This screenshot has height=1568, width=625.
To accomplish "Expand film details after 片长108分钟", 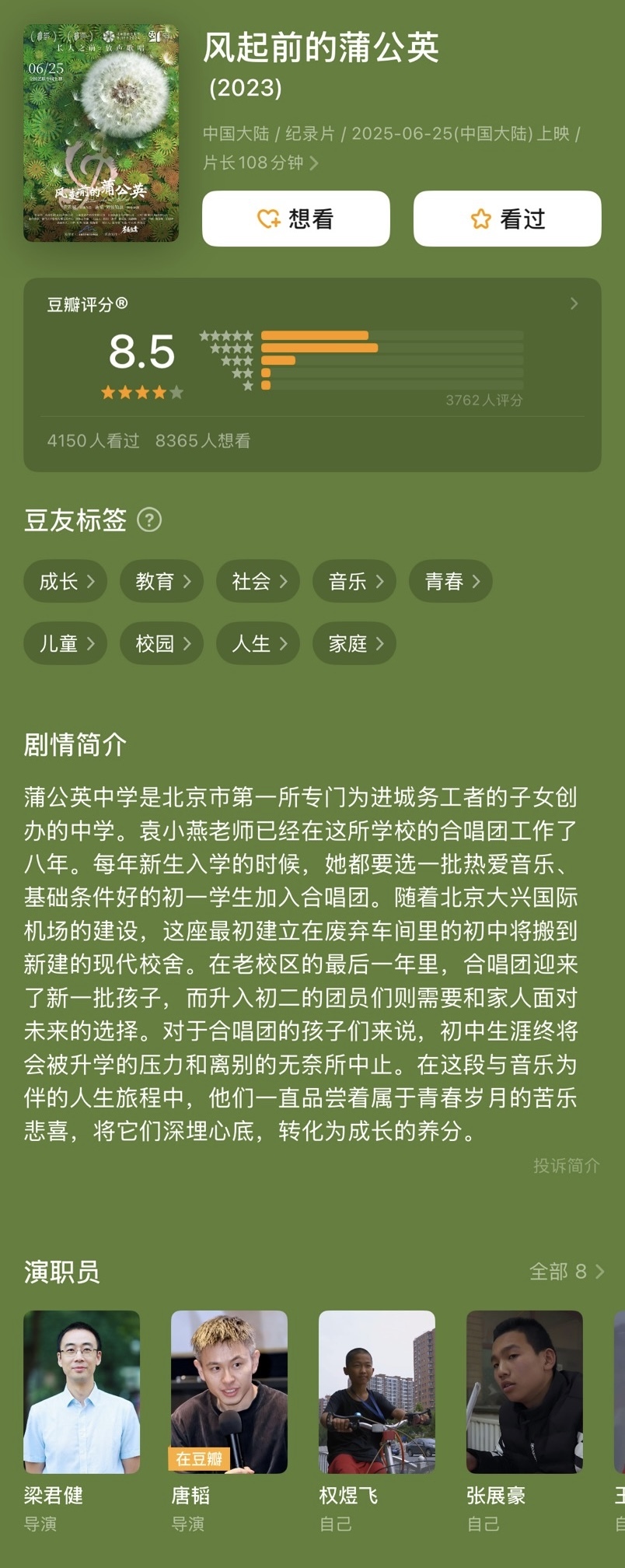I will 314,163.
